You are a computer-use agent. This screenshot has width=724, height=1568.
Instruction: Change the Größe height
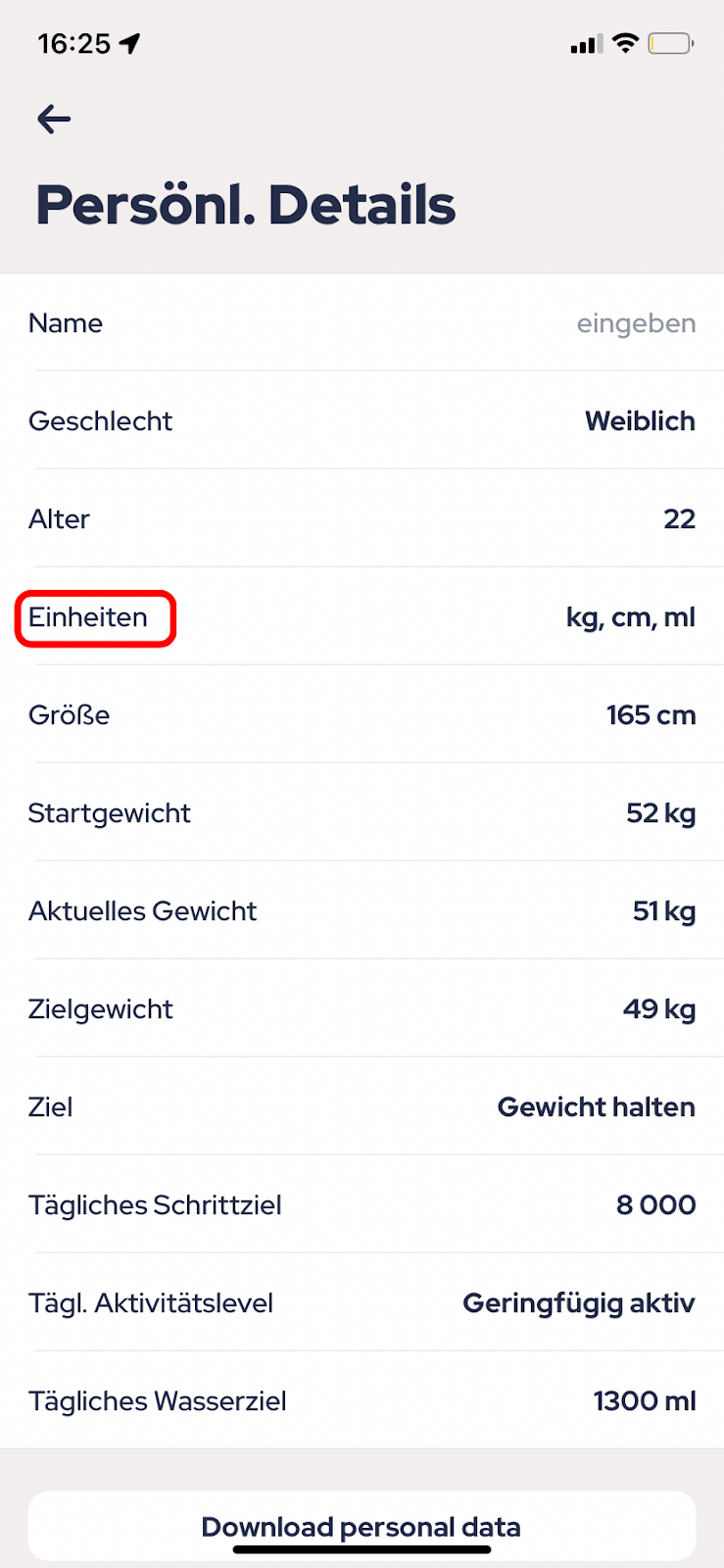coord(362,714)
